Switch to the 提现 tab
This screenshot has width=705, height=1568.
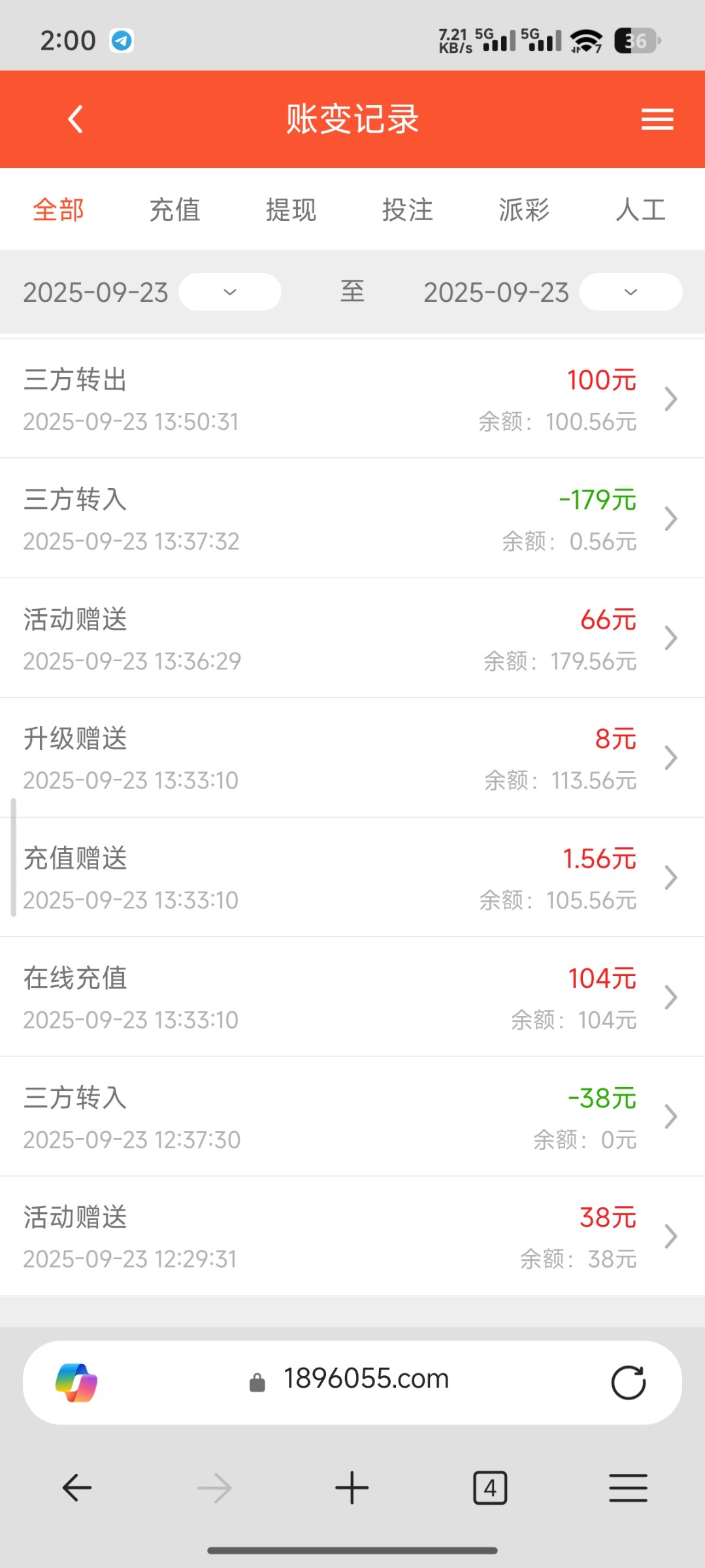291,210
